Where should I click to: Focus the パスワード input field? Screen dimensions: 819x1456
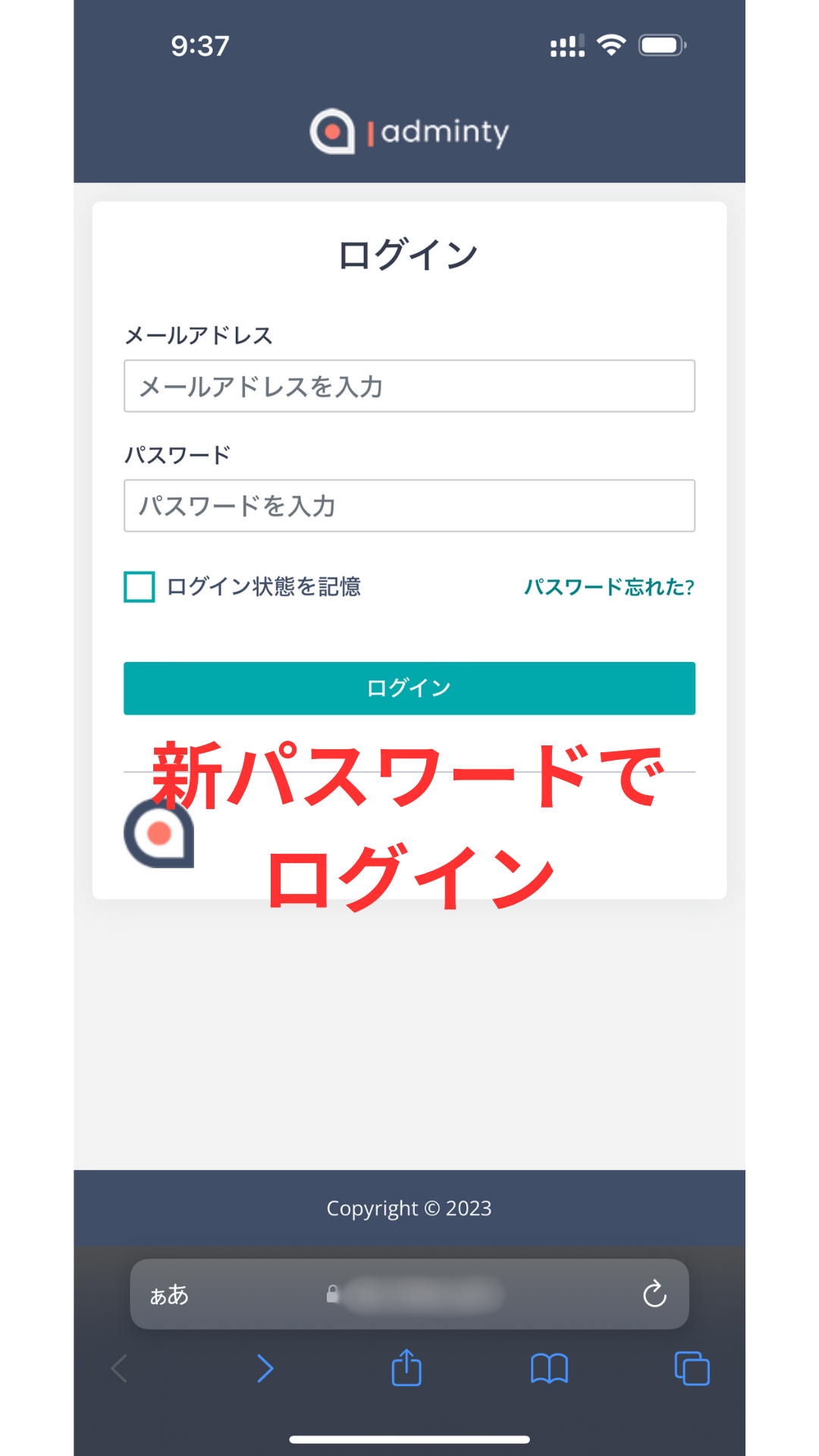(x=409, y=506)
